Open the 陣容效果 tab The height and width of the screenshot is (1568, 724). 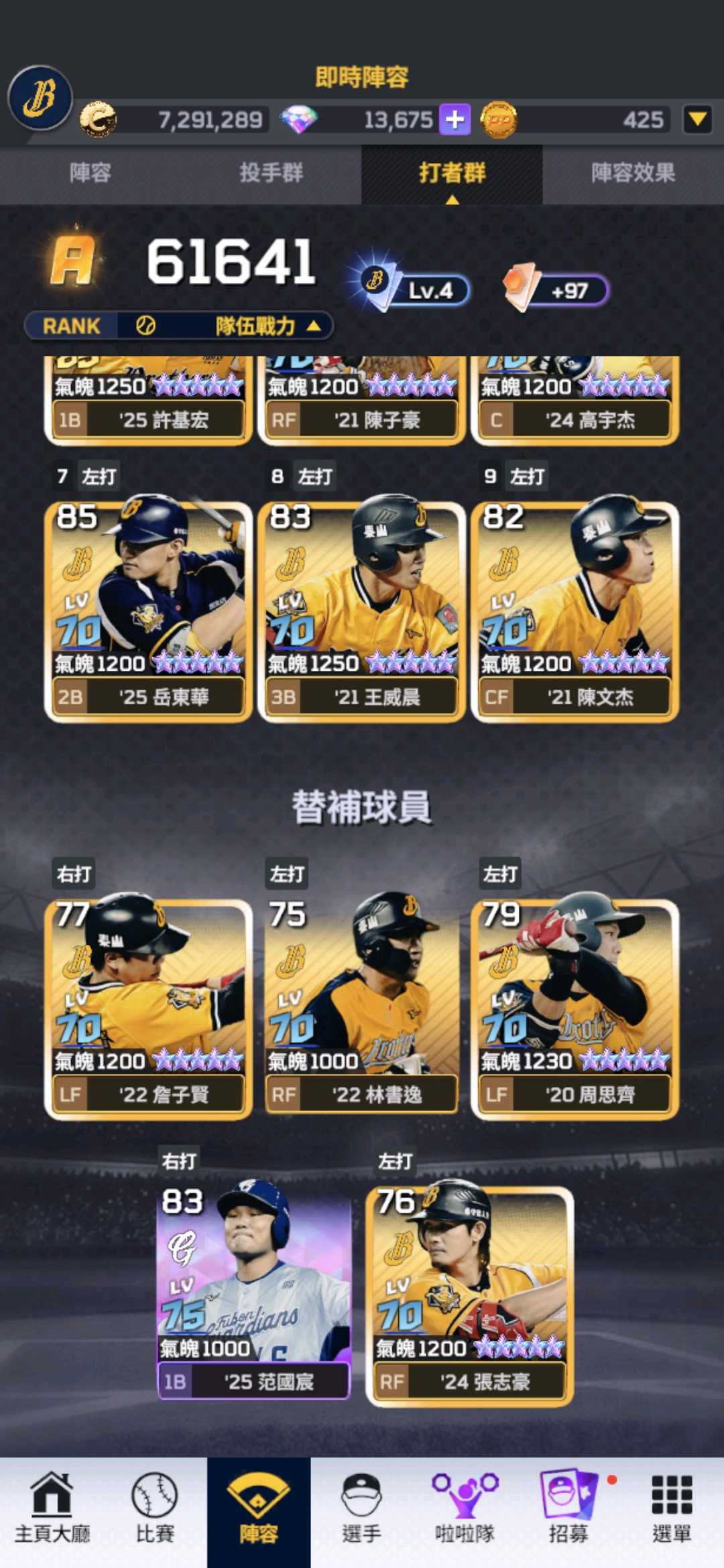(x=632, y=173)
